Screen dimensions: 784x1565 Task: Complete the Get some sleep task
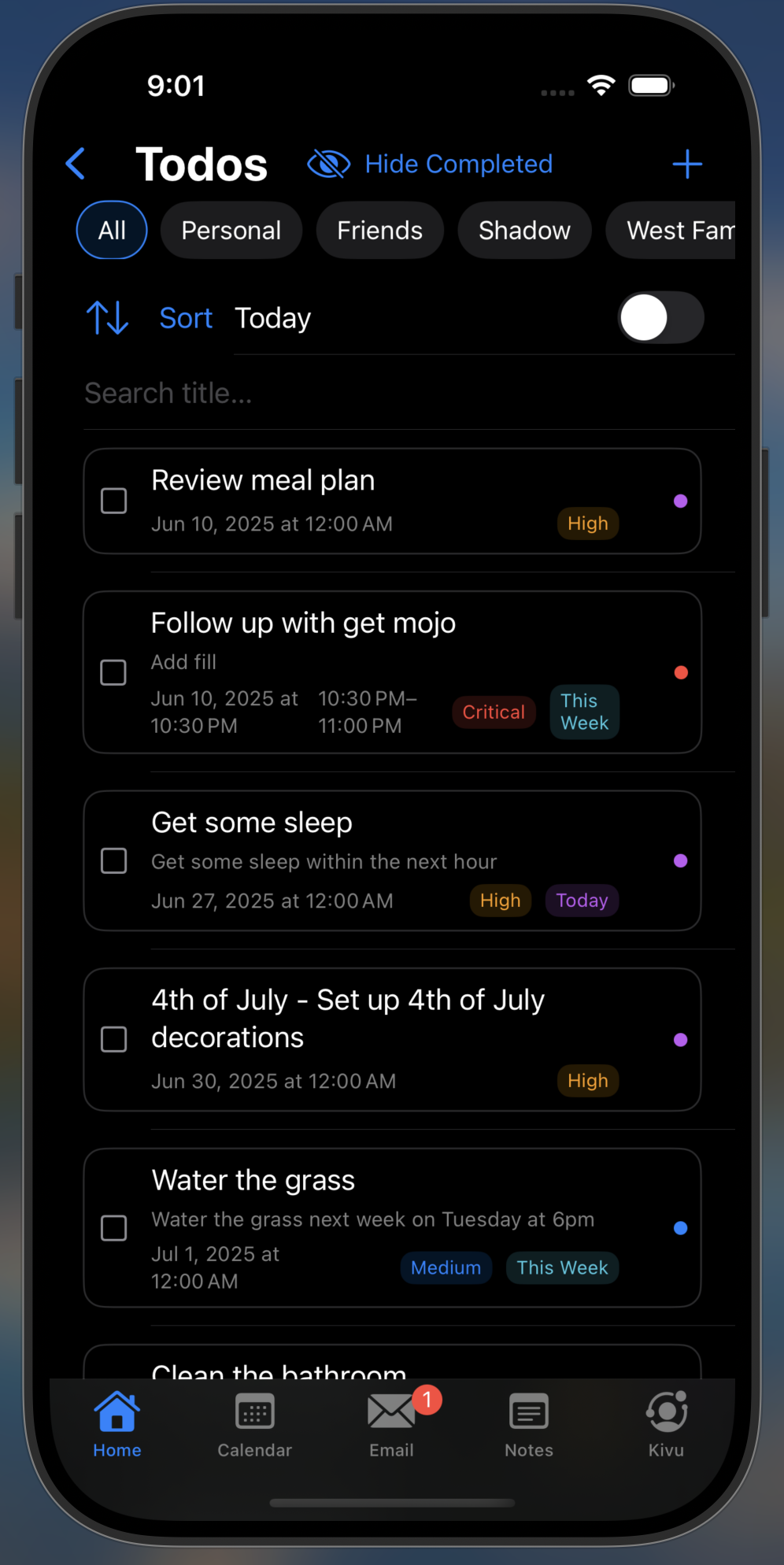pyautogui.click(x=113, y=860)
